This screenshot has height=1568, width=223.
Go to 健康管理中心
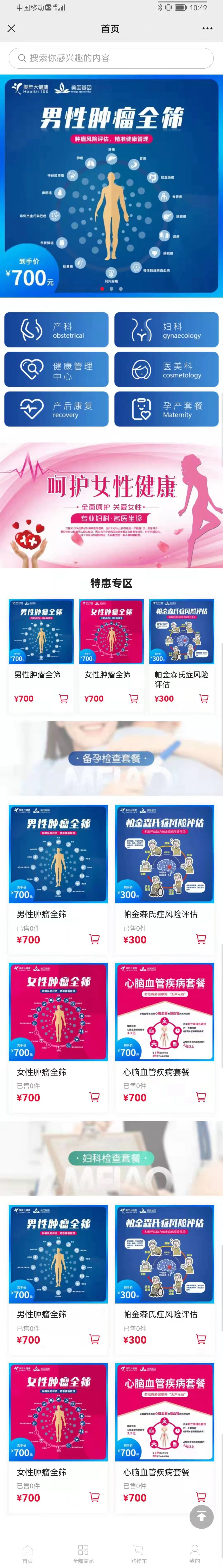[57, 369]
